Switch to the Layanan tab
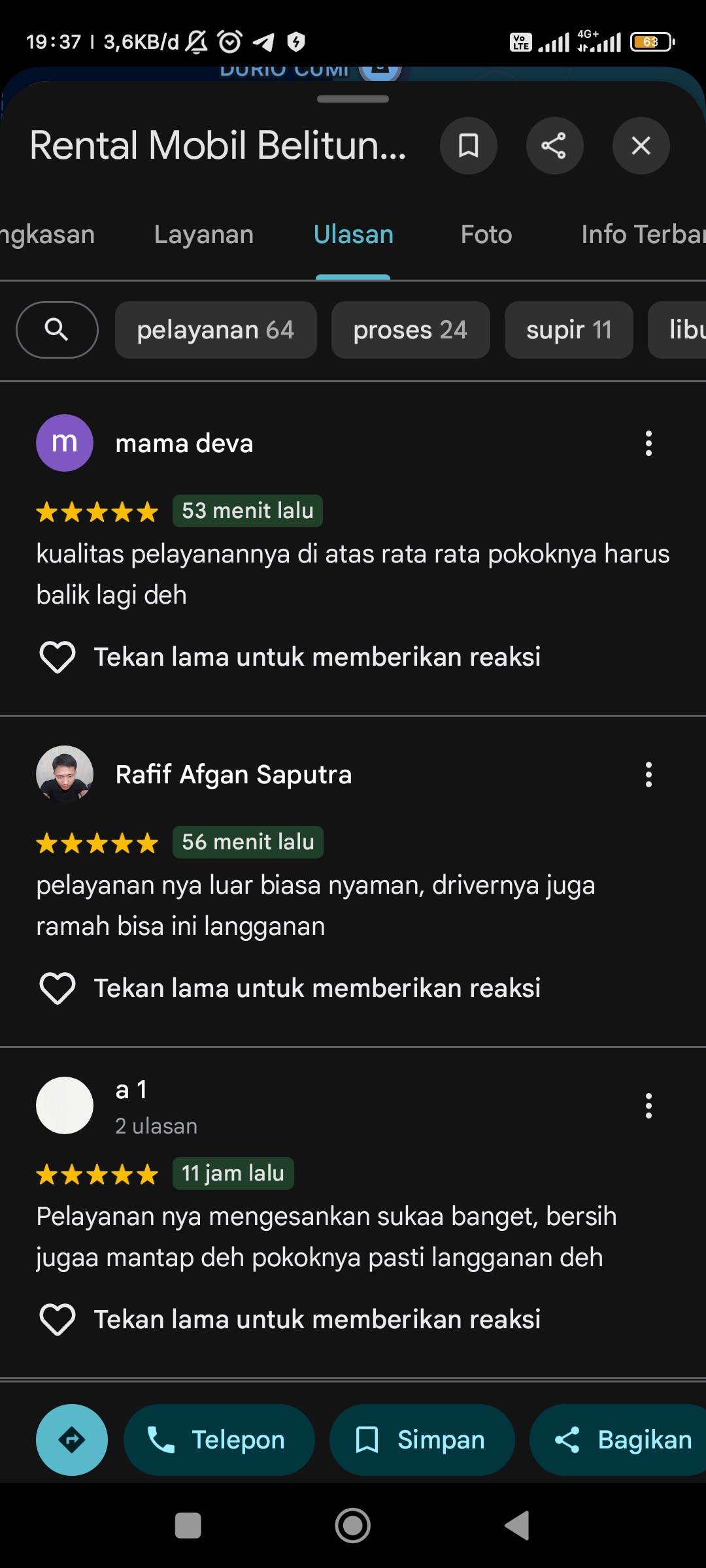 tap(203, 235)
